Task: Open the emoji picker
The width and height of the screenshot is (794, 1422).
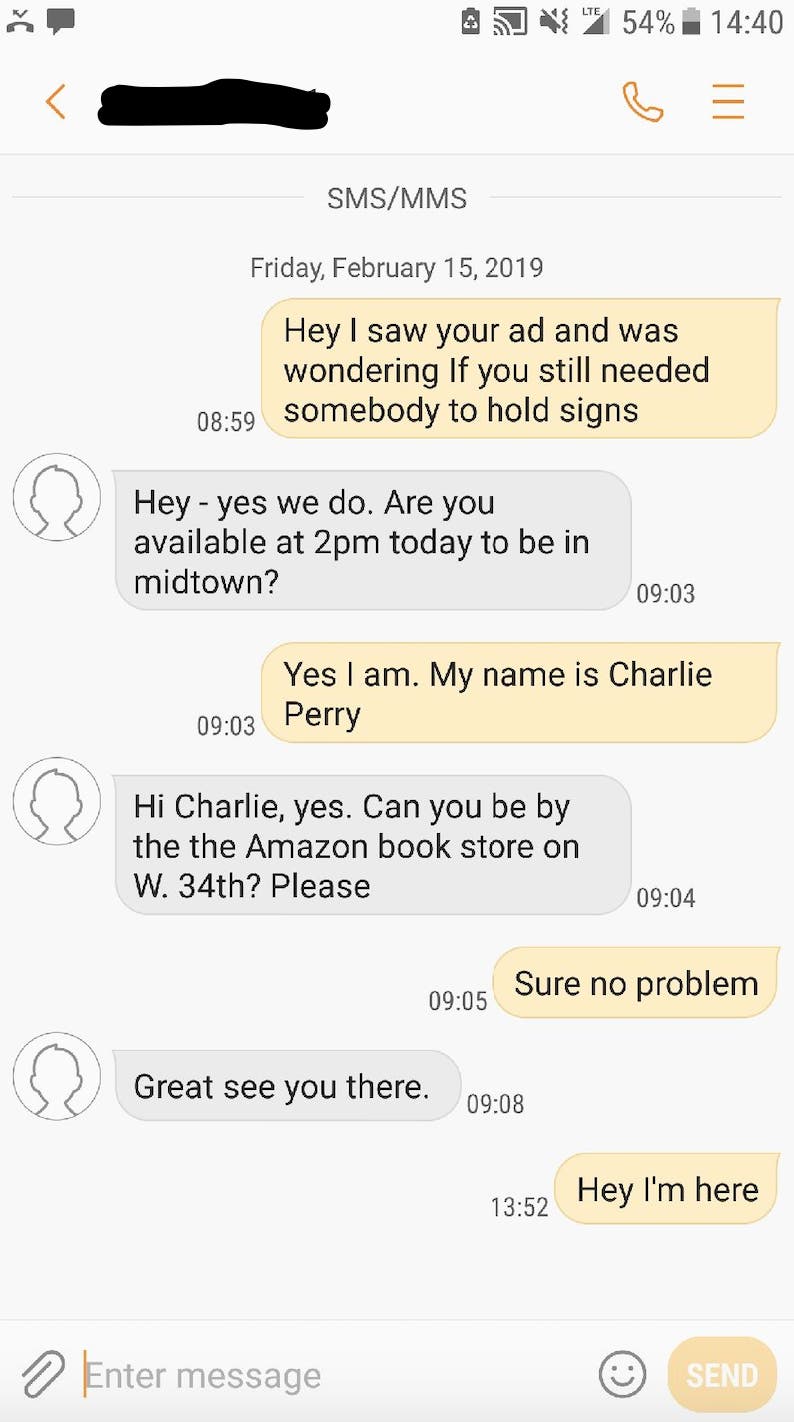Action: click(x=622, y=1375)
